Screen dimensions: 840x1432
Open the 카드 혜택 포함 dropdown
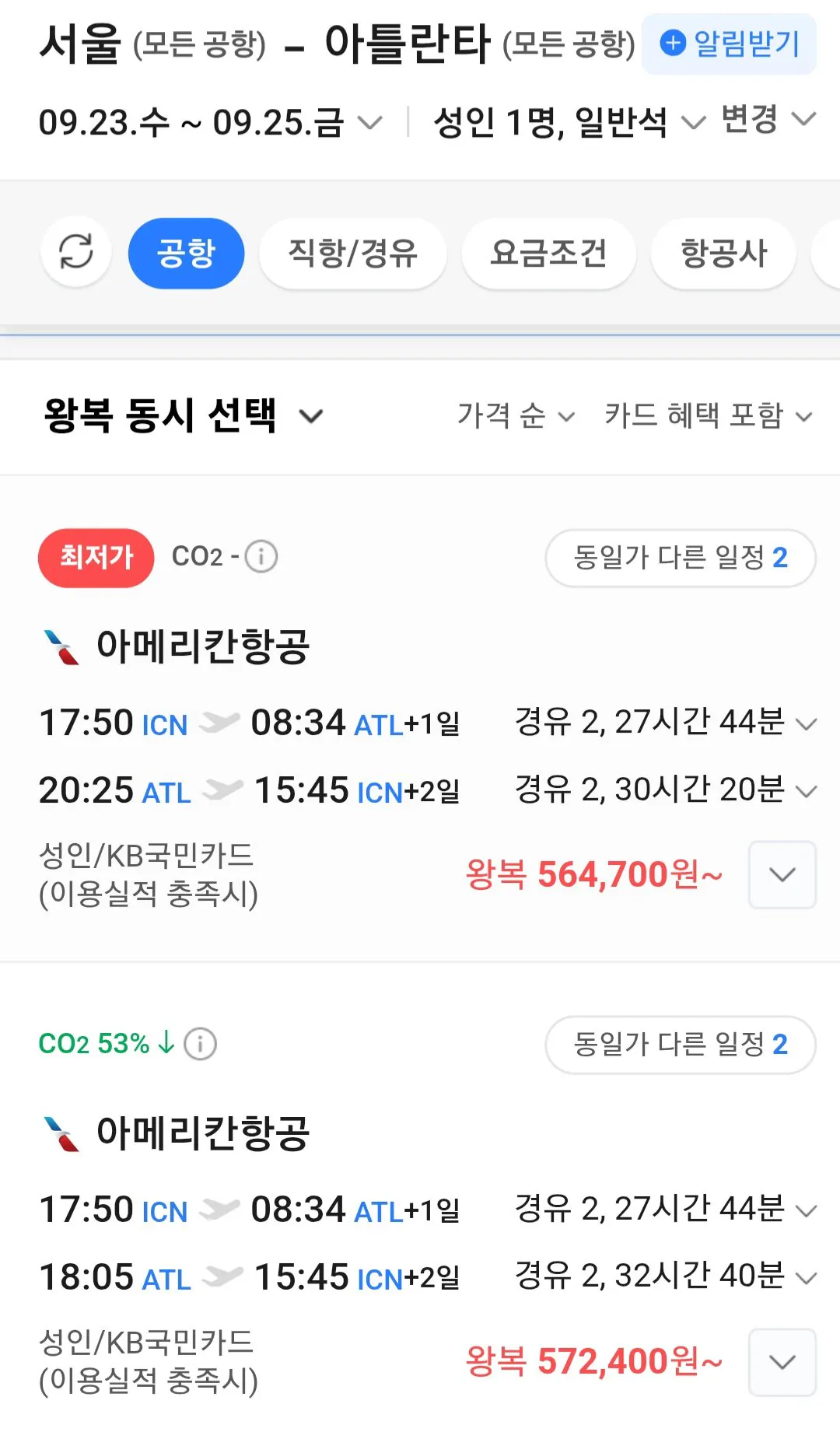coord(706,417)
